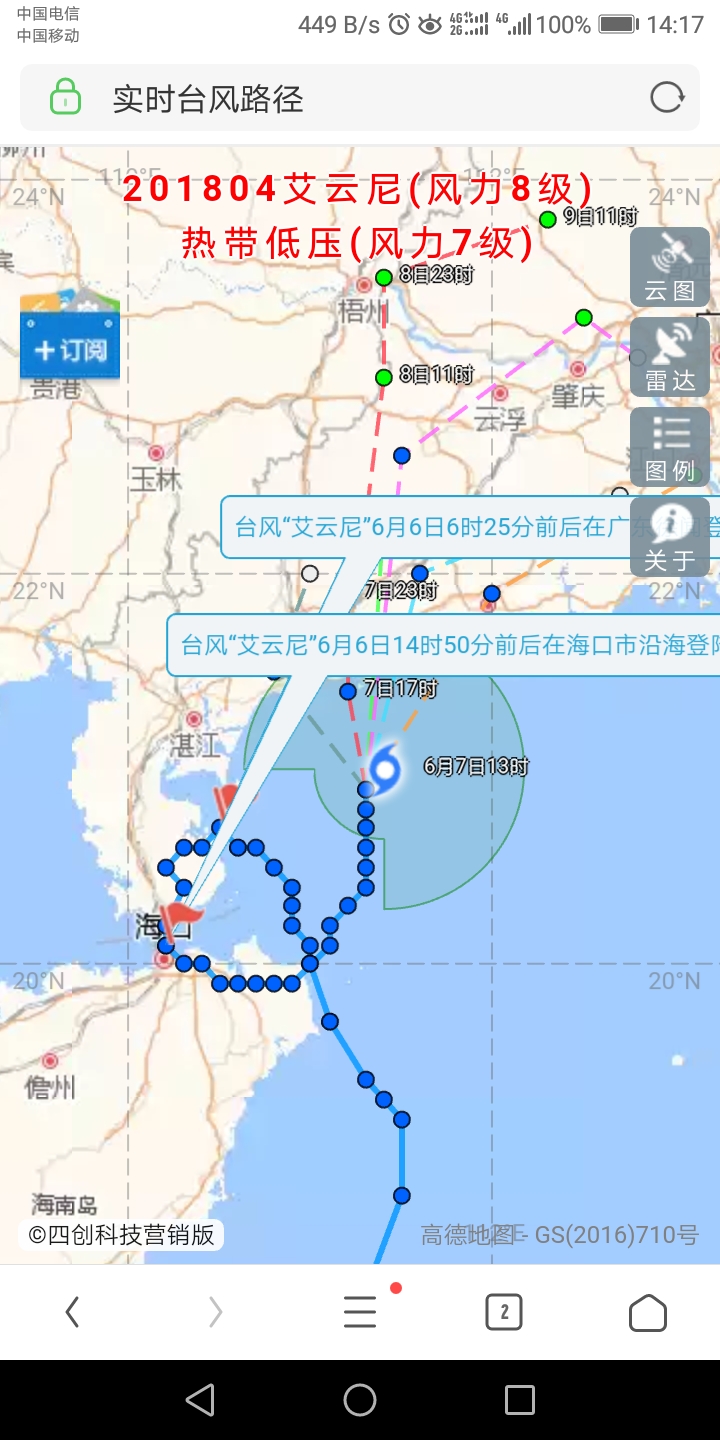Open the 关于 about info
The image size is (720, 1440).
(670, 537)
